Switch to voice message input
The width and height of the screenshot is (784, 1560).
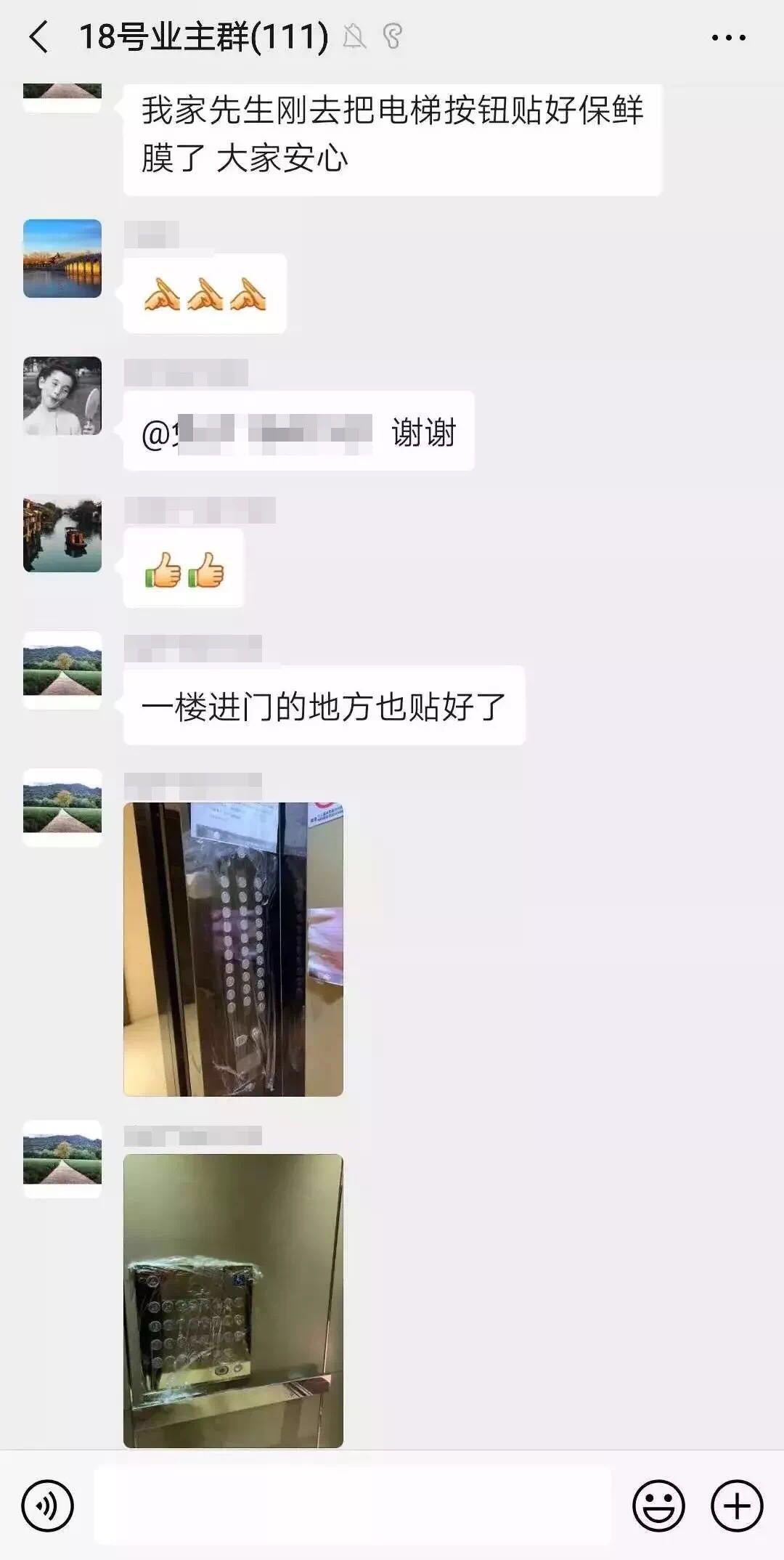point(48,1506)
